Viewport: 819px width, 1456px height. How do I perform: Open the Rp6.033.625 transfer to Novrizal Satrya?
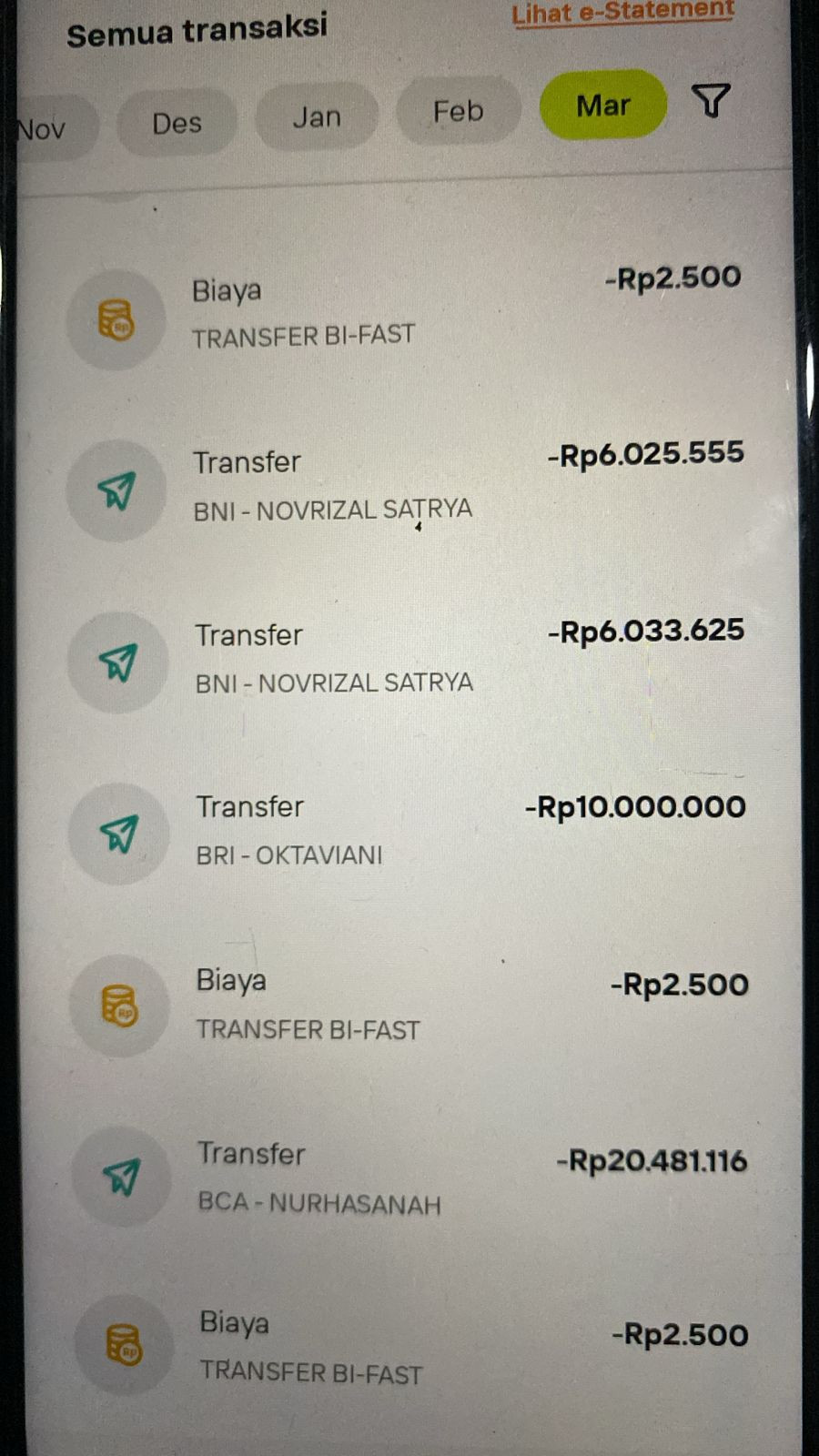coord(408,658)
